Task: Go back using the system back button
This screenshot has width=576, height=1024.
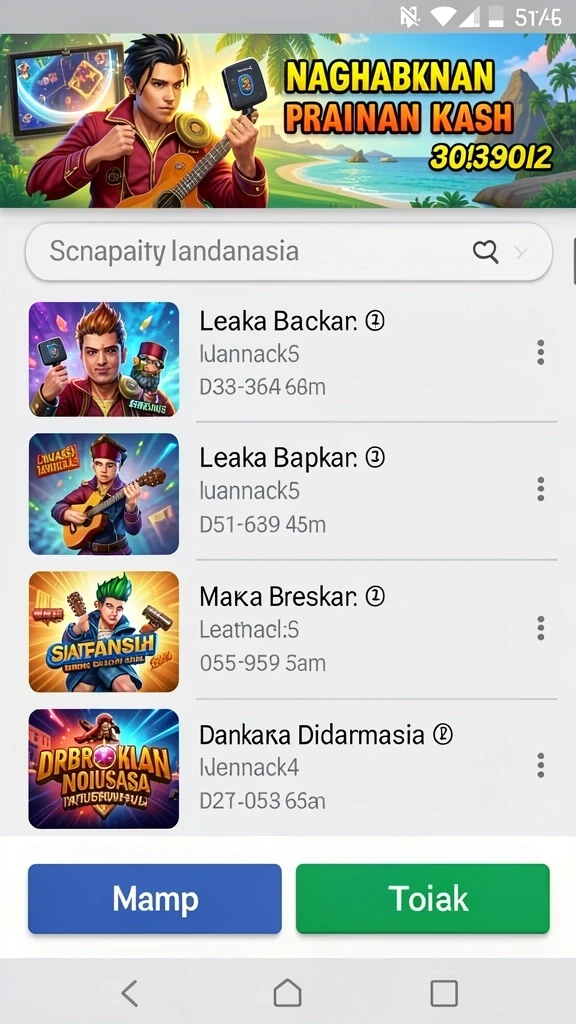Action: (130, 993)
